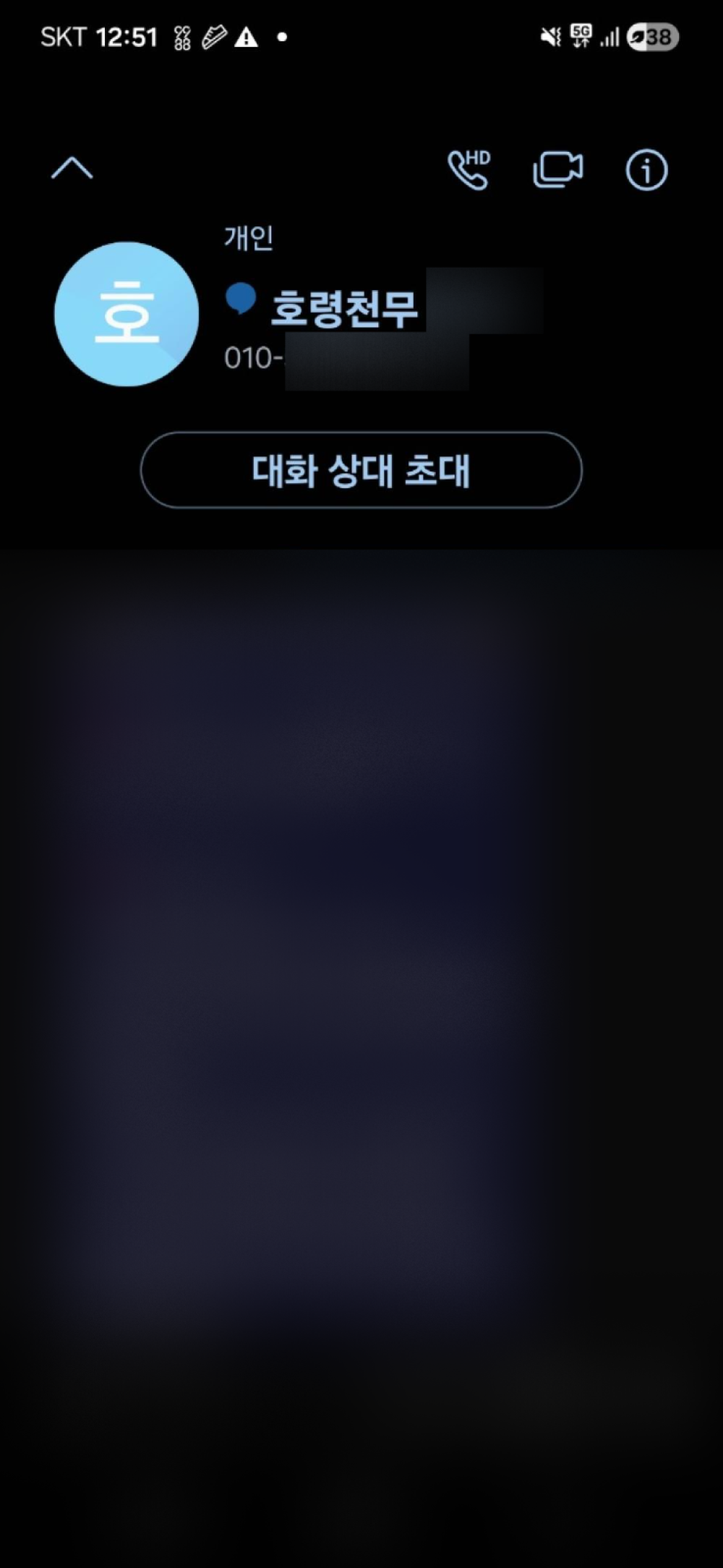Collapse the contact panel with the up chevron

pyautogui.click(x=72, y=169)
